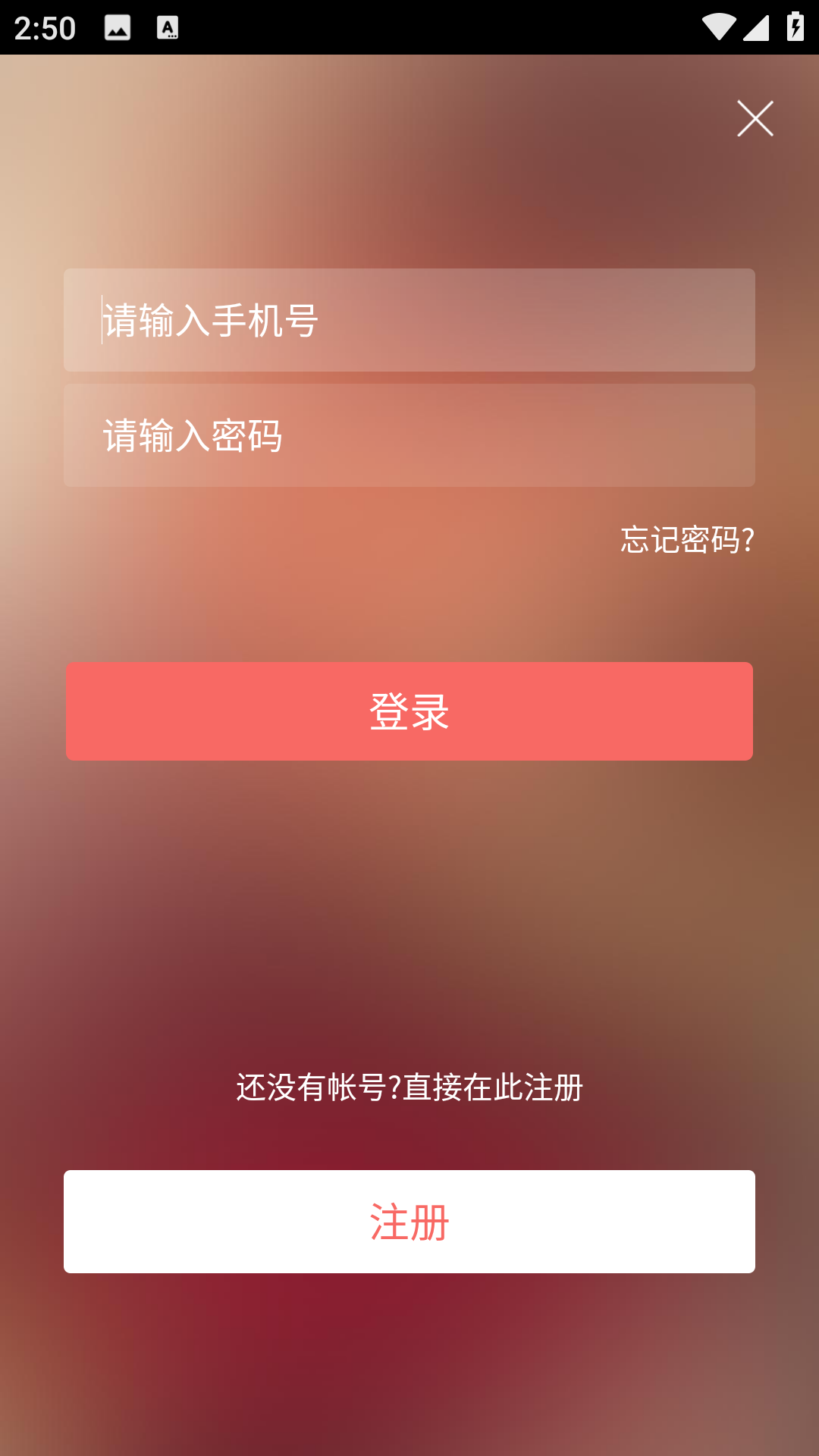This screenshot has height=1456, width=819.
Task: Focus the phone number field
Action: [x=409, y=320]
